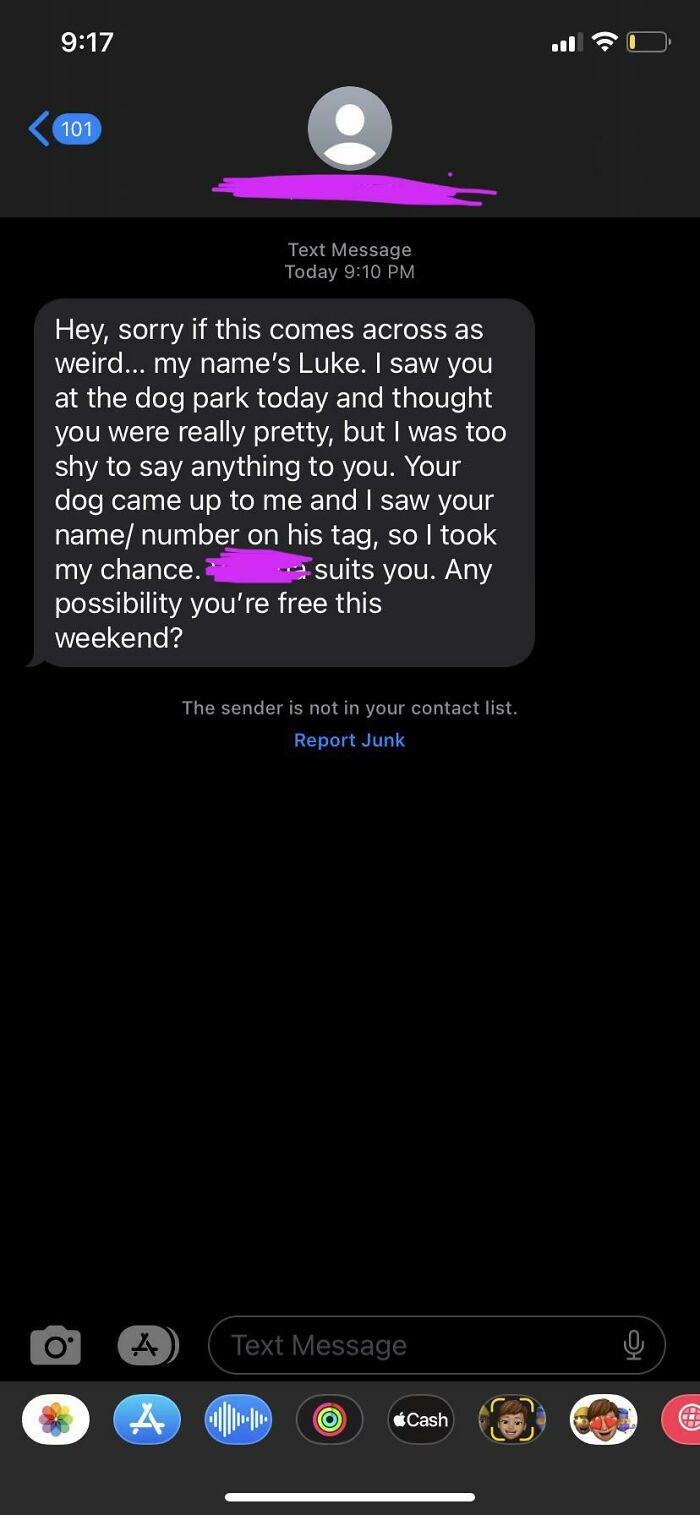Open Apple Cash in the app strip
The image size is (700, 1515).
coord(421,1419)
